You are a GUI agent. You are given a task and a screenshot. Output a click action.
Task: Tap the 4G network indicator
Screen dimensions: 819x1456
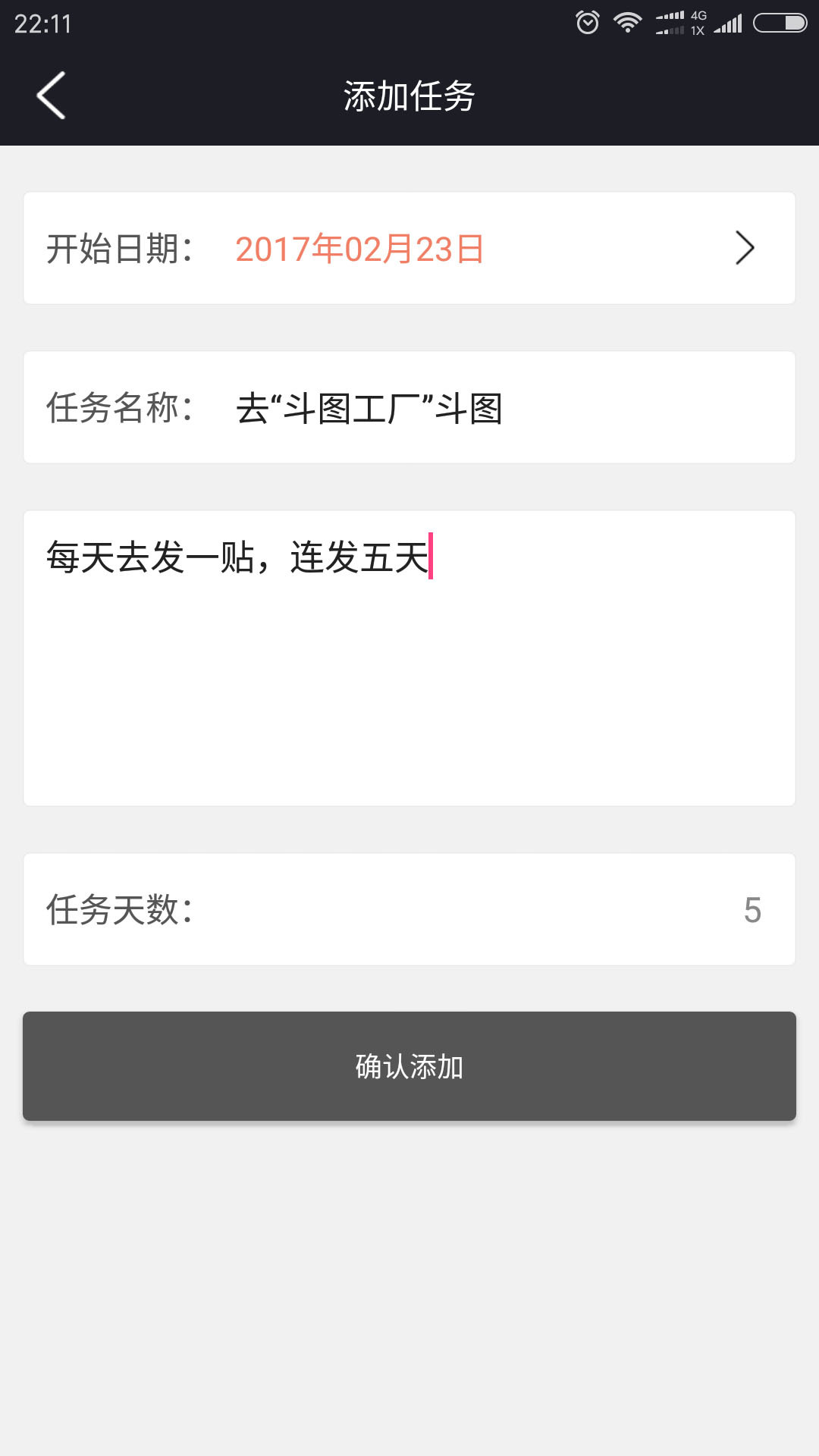[x=699, y=14]
